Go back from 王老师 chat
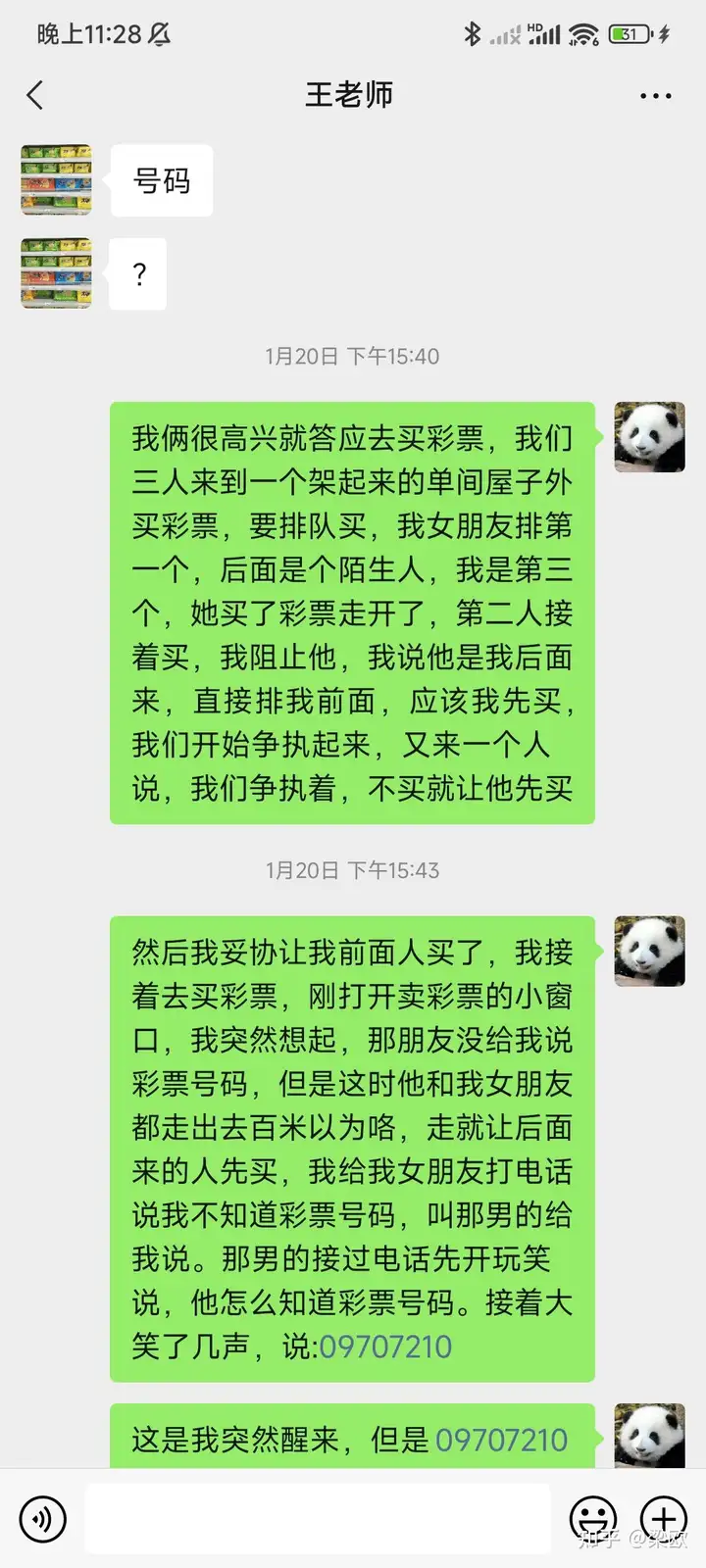This screenshot has height=1568, width=706. pos(35,95)
